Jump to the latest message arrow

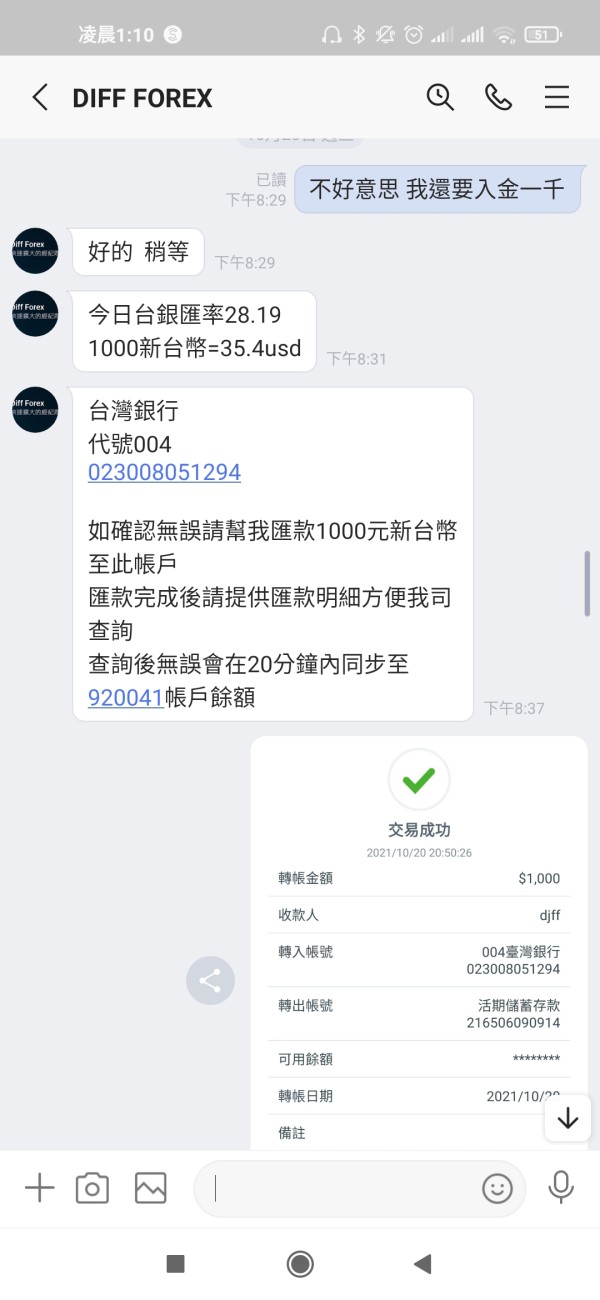coord(568,1118)
